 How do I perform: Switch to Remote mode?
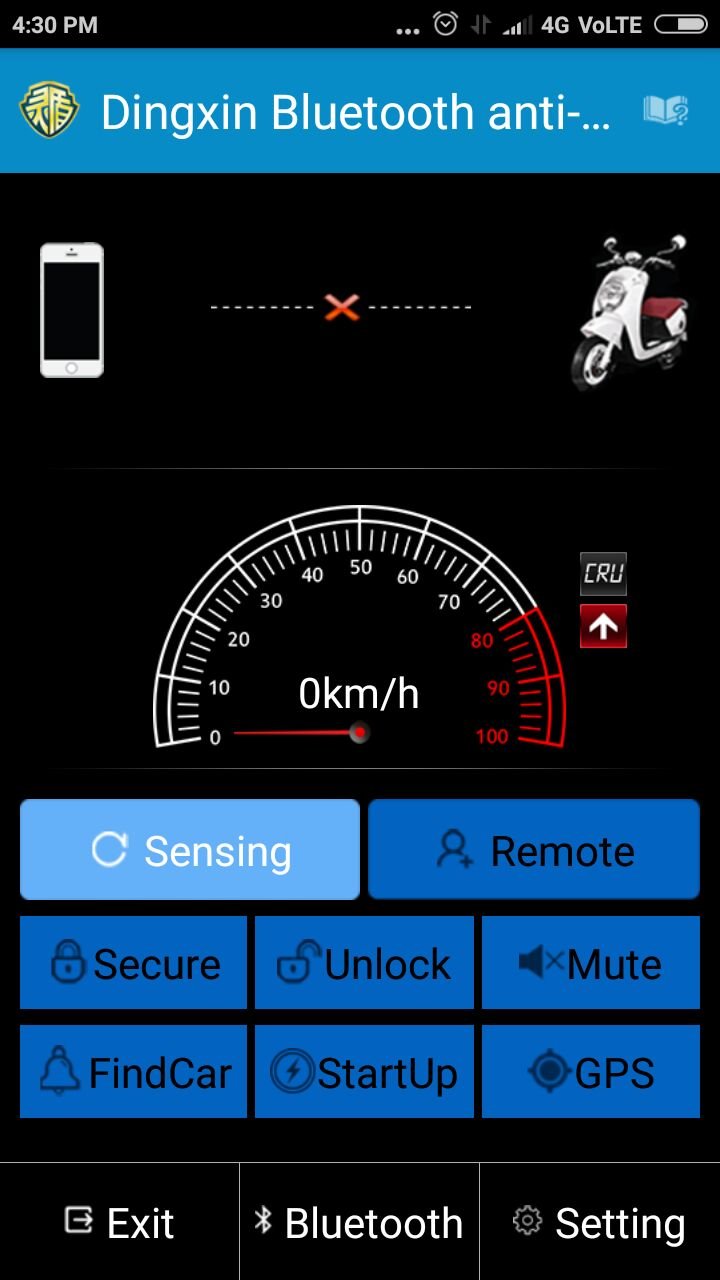tap(534, 850)
